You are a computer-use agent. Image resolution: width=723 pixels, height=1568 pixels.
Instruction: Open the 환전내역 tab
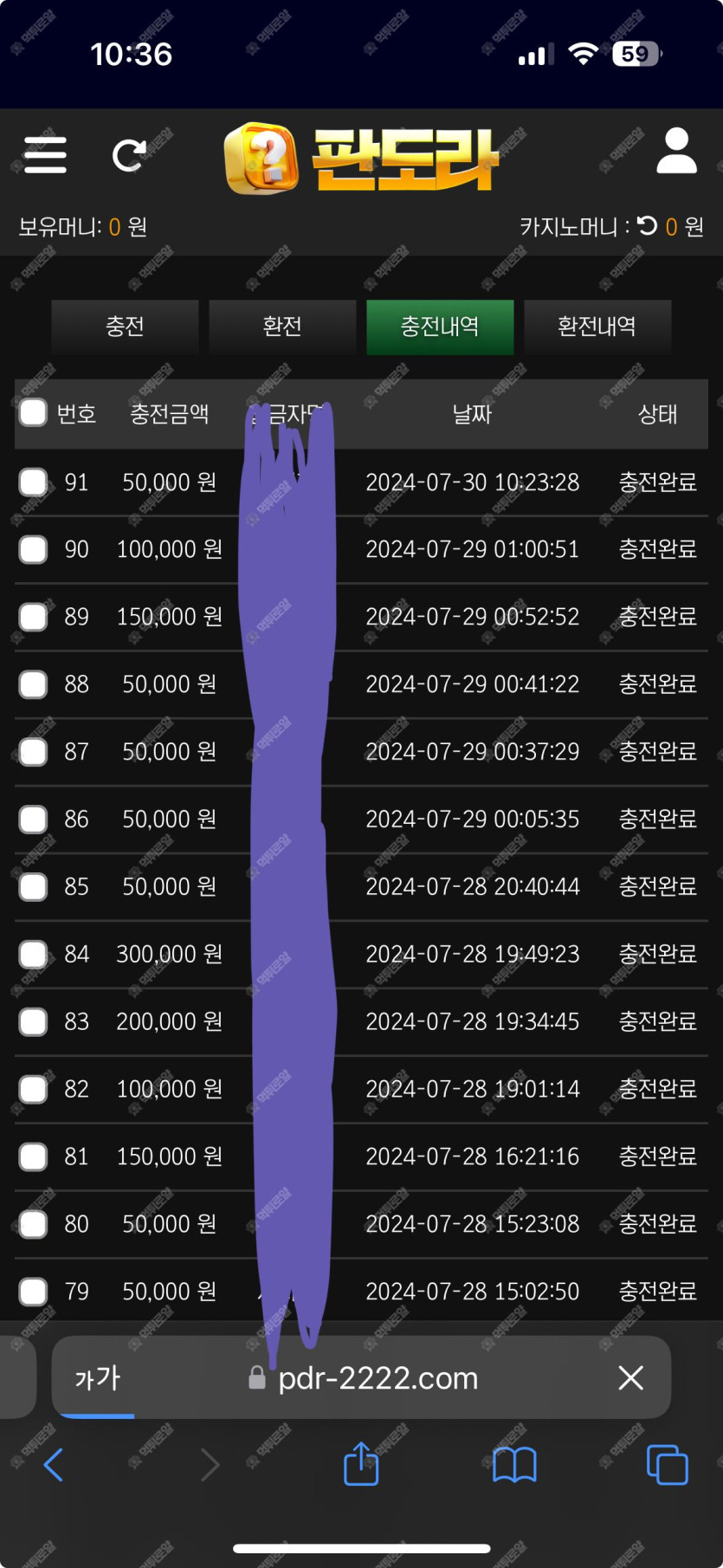[597, 327]
